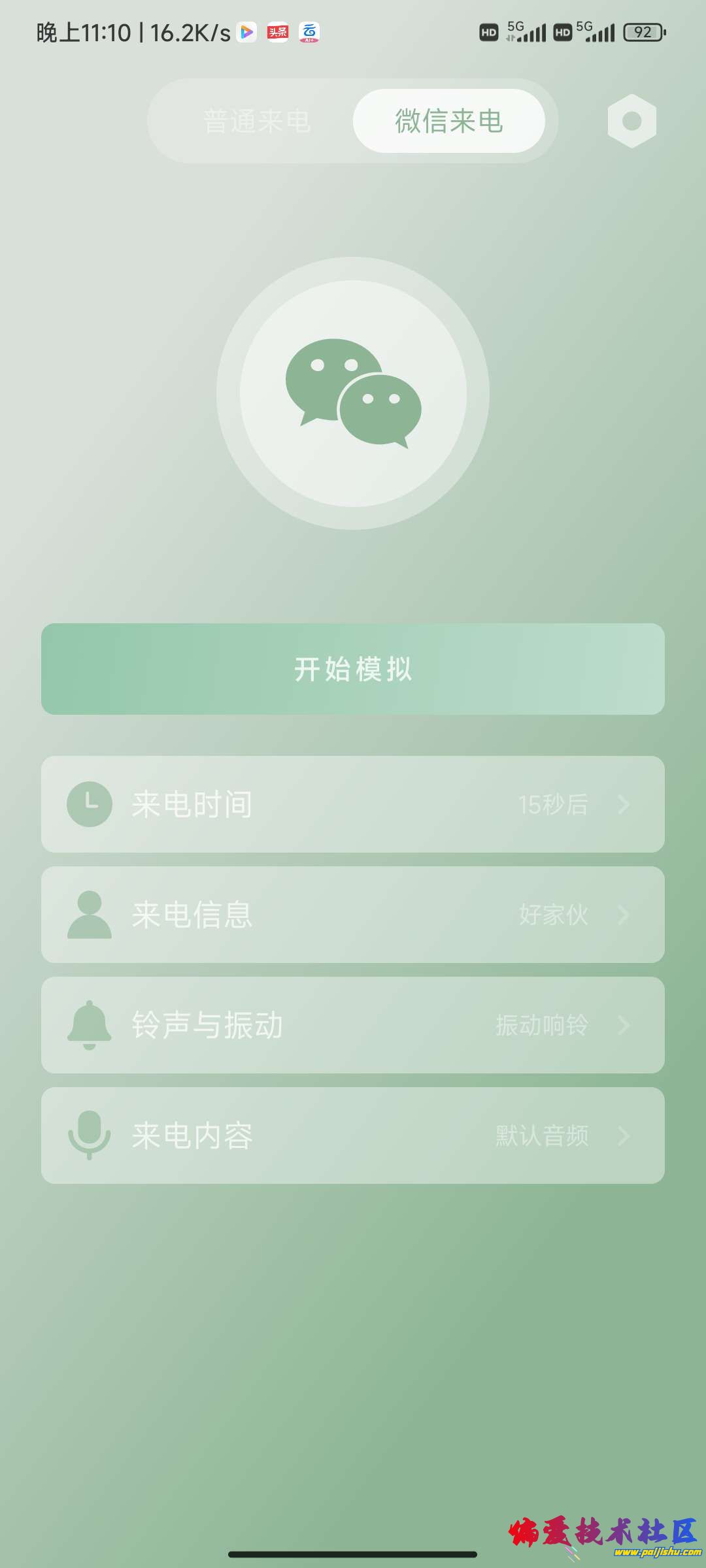Expand 来电信息 settings with the arrow

pyautogui.click(x=624, y=915)
